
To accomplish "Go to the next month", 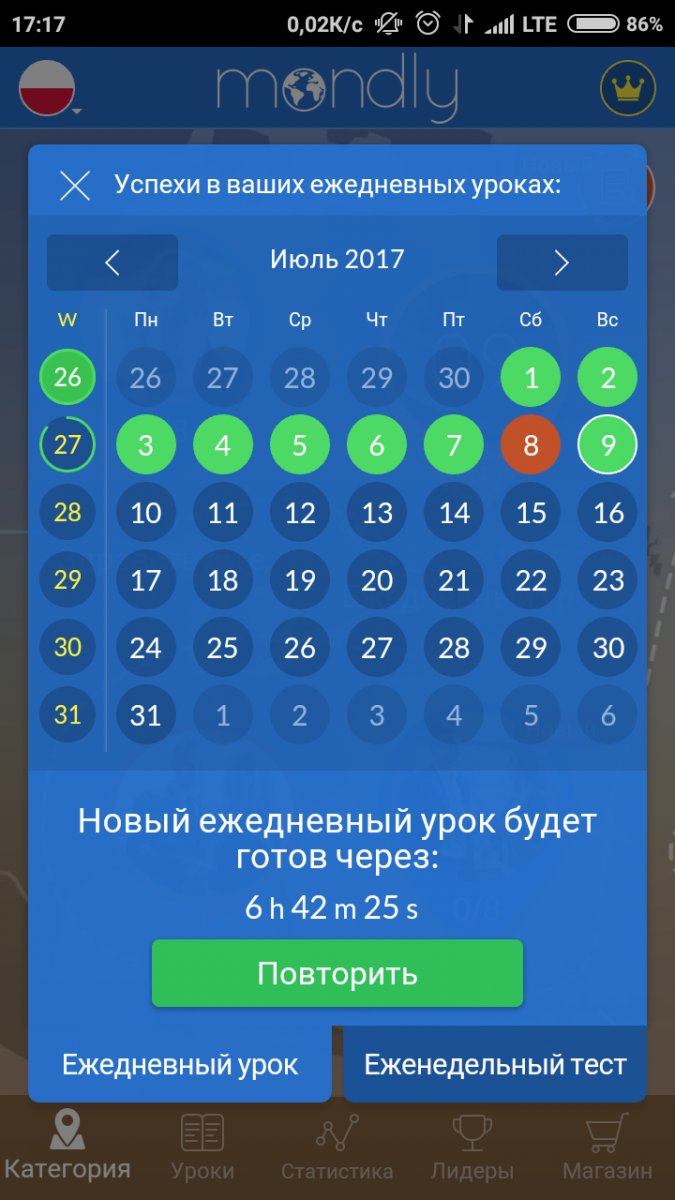I will pyautogui.click(x=562, y=262).
